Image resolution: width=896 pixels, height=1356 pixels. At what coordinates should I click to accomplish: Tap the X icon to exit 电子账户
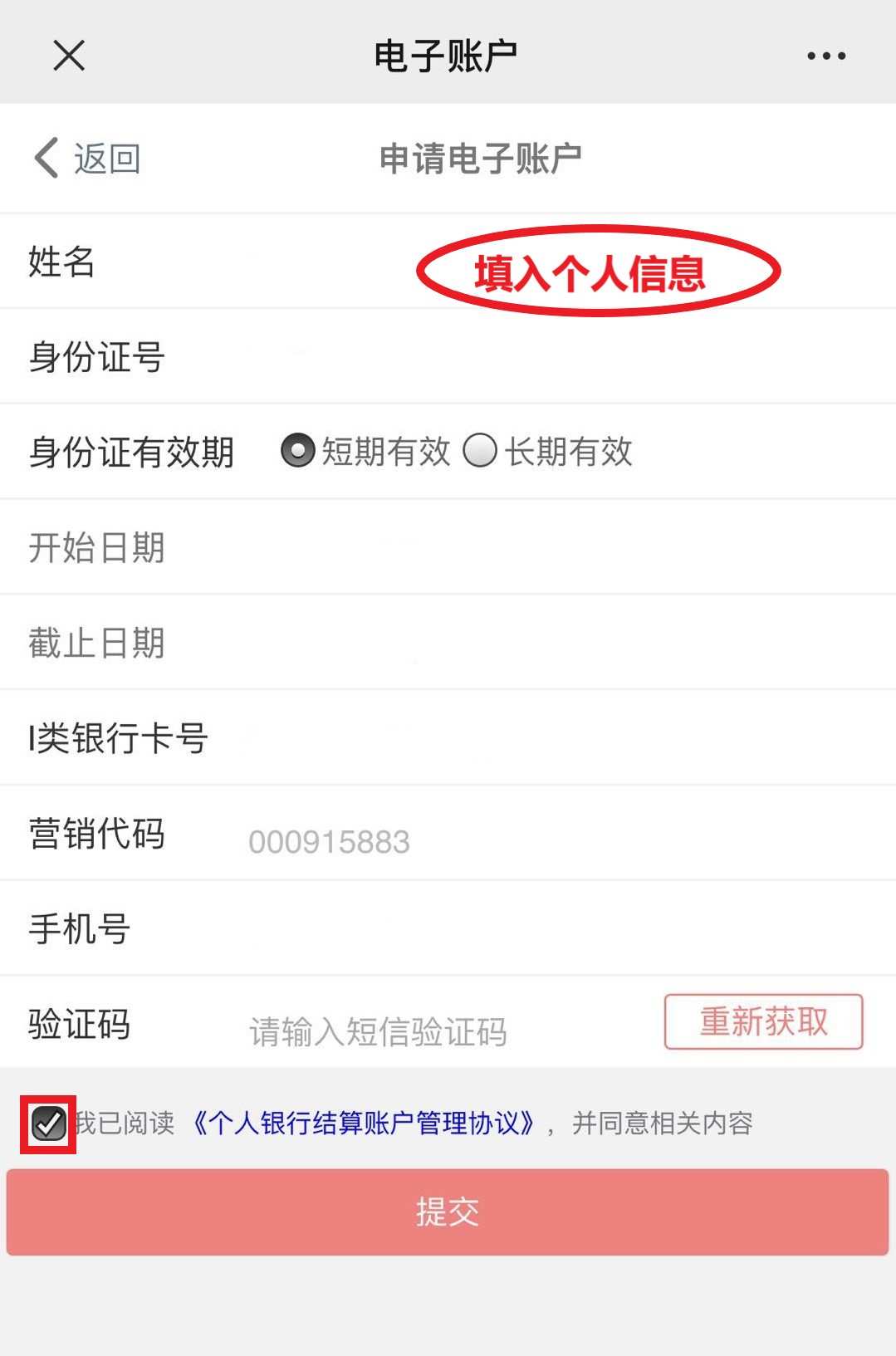coord(69,55)
